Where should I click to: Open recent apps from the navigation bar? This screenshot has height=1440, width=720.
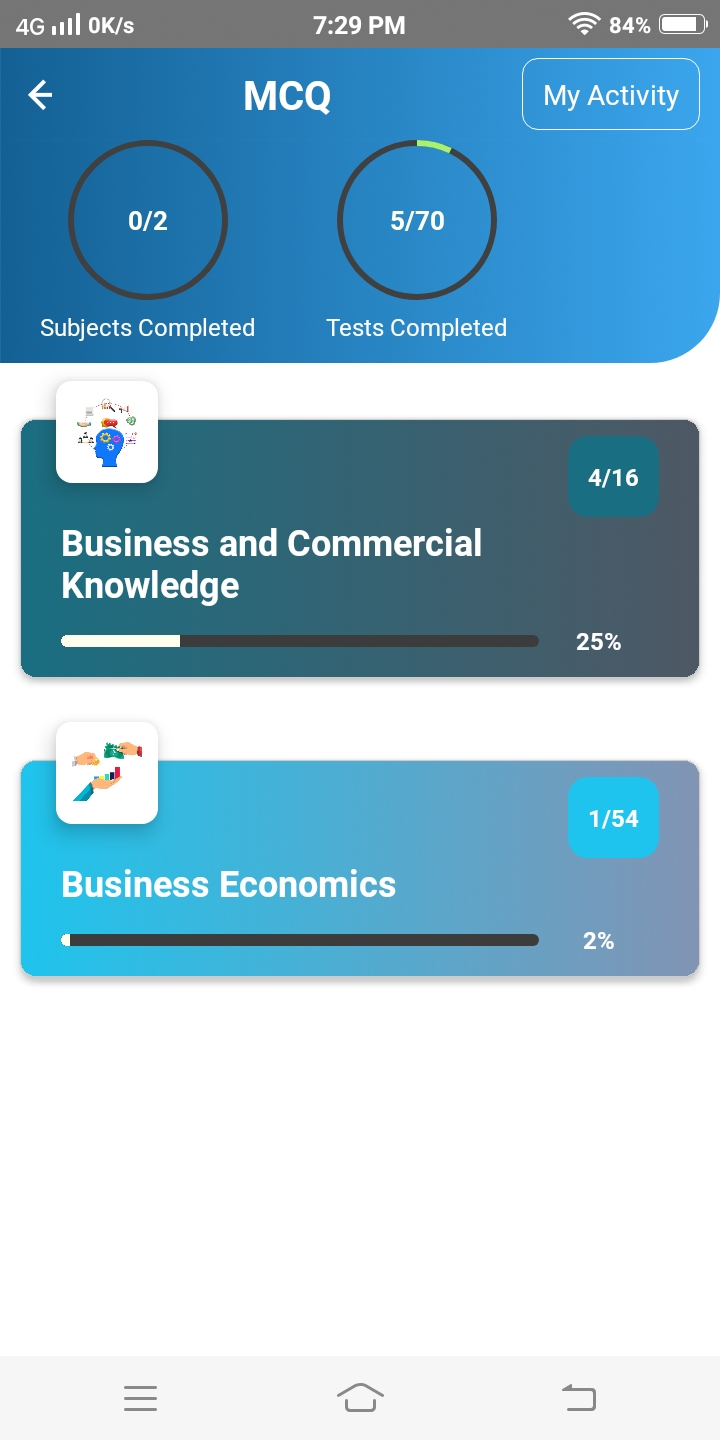click(140, 1398)
